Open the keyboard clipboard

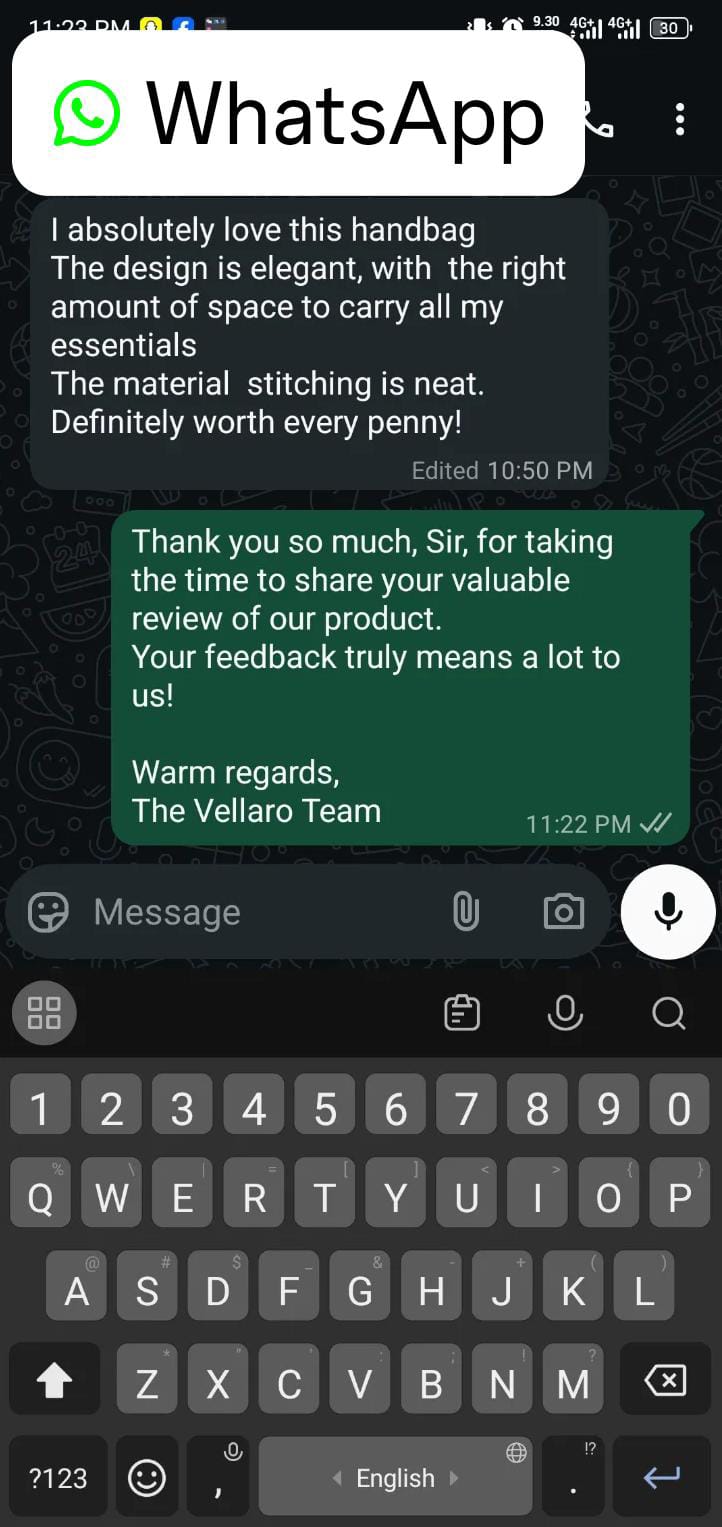click(x=462, y=1013)
